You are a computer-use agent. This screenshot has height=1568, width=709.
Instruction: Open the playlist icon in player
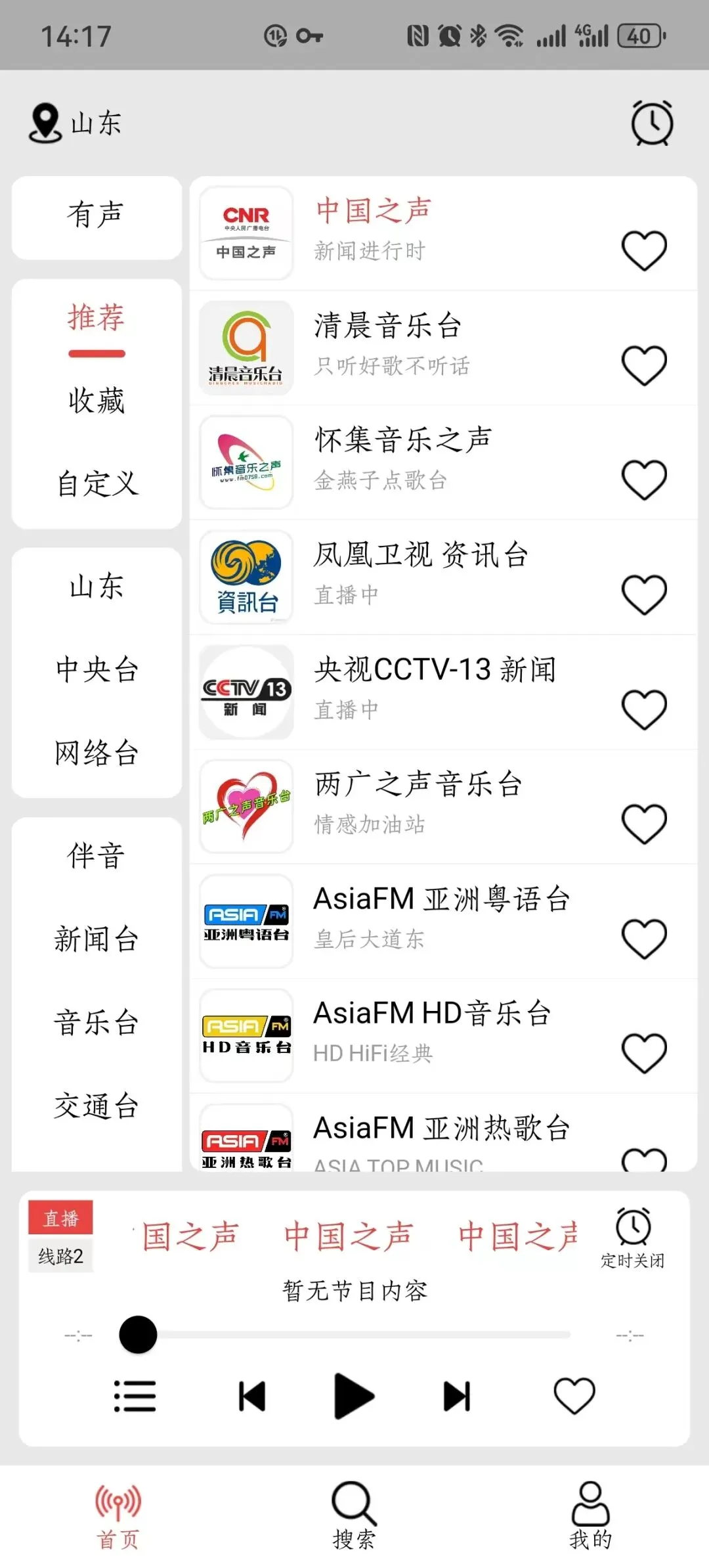pos(135,1396)
